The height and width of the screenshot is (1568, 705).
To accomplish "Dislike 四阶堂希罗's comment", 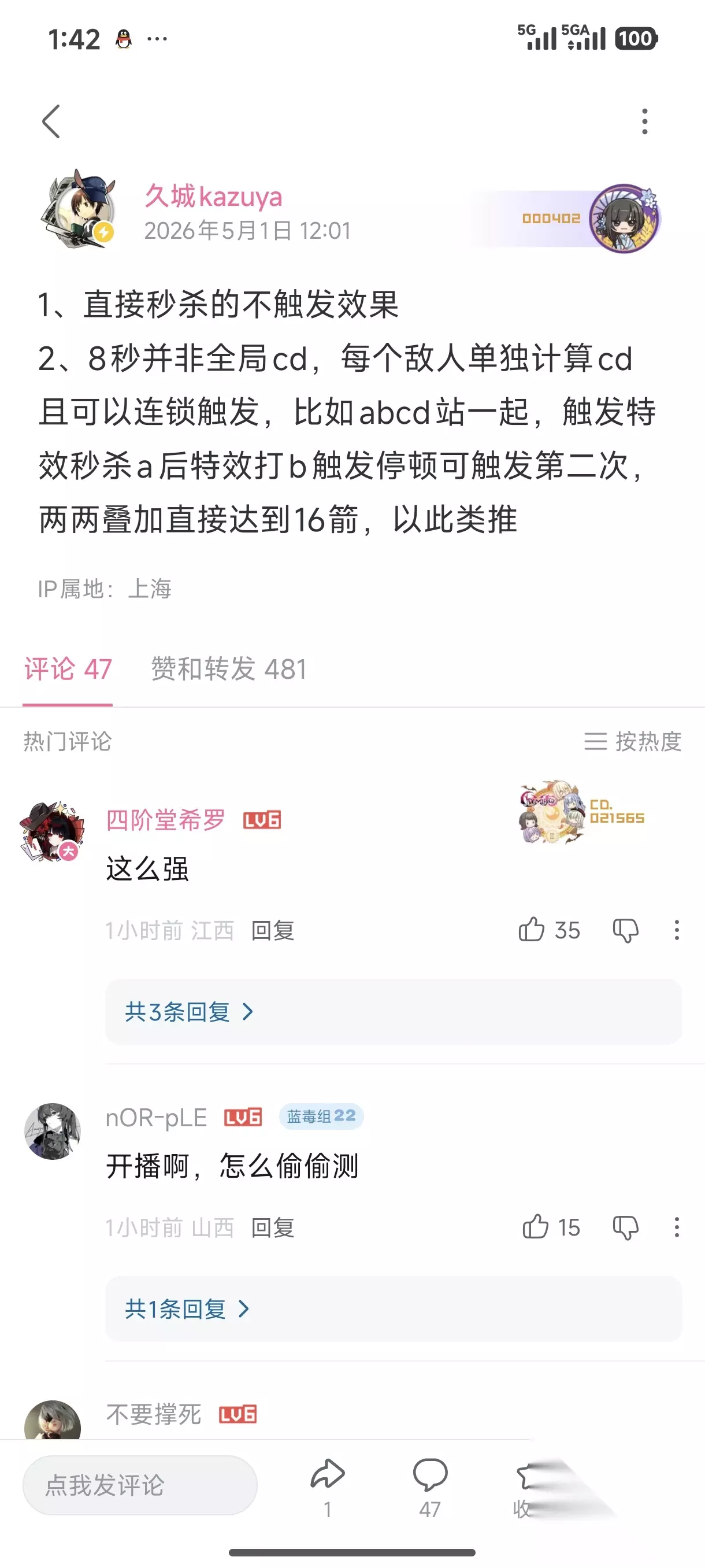I will pyautogui.click(x=625, y=930).
